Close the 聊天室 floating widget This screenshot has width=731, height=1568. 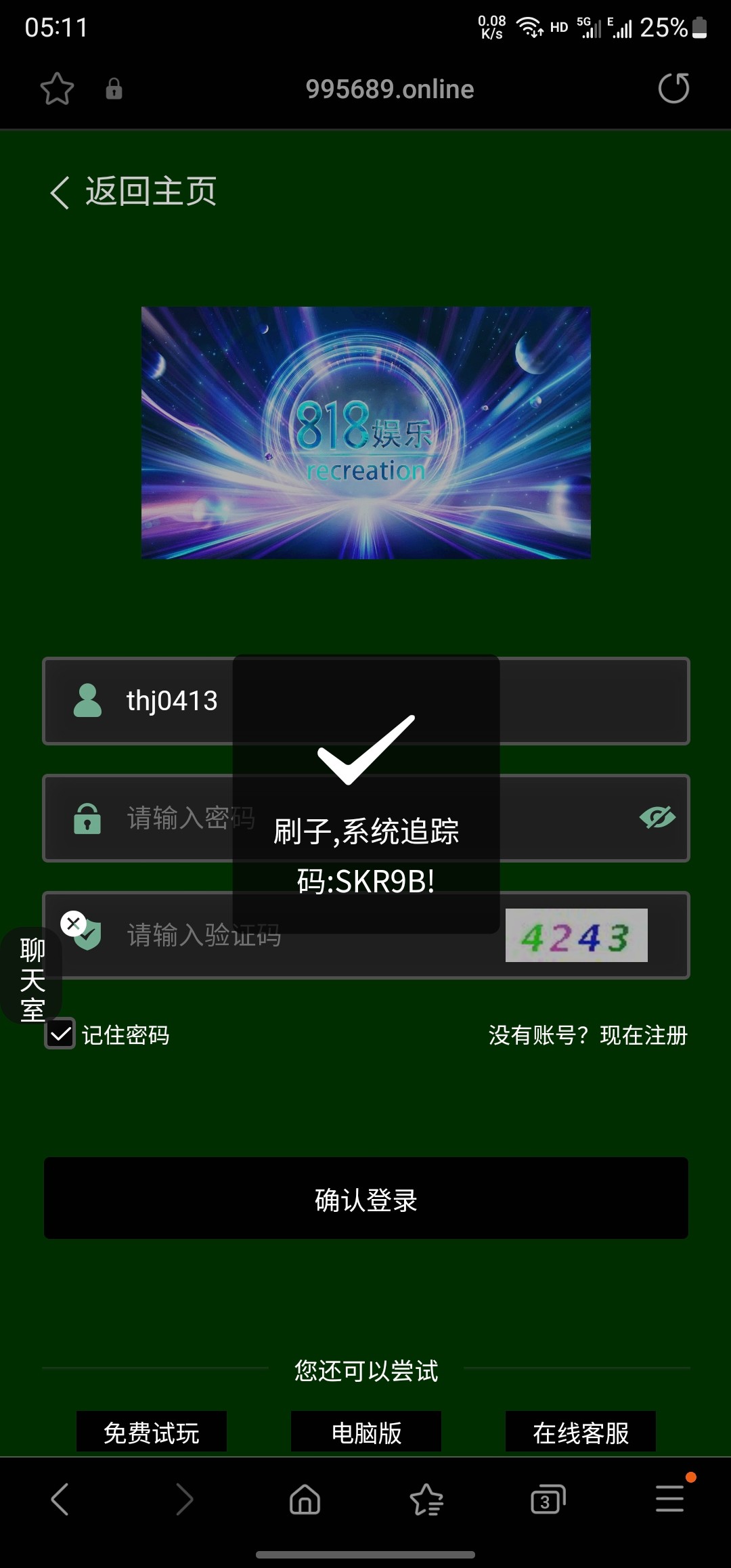coord(73,923)
